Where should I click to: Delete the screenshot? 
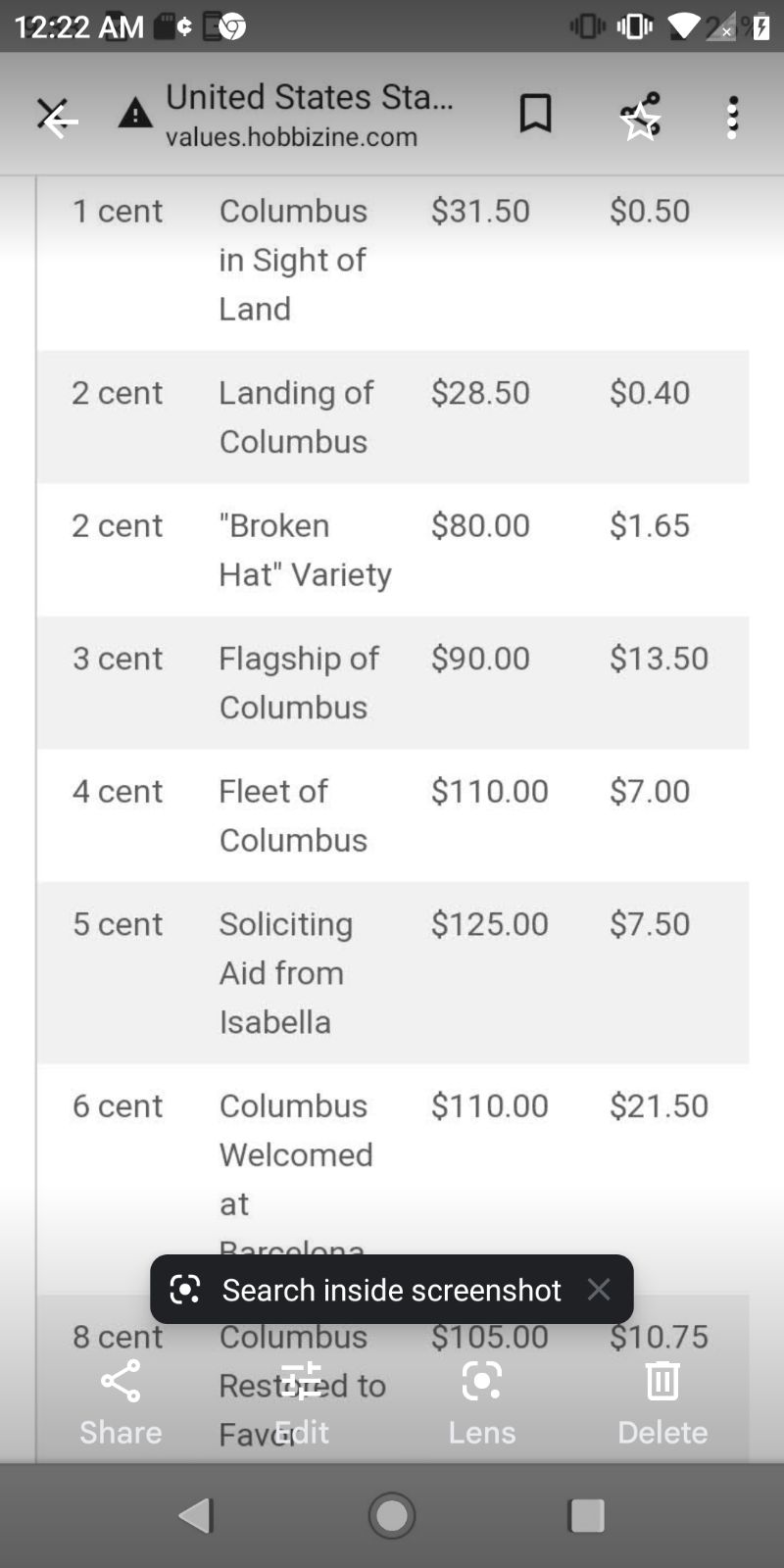tap(662, 1403)
